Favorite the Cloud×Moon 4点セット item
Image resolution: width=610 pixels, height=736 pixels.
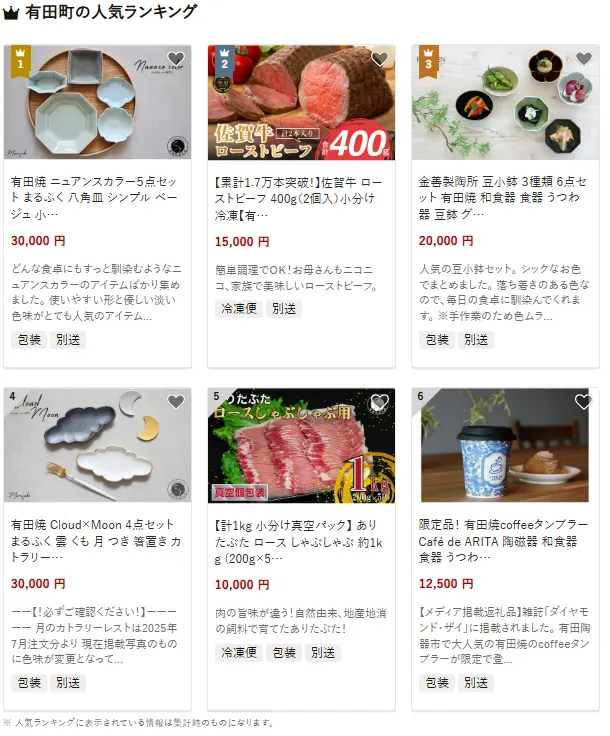176,402
